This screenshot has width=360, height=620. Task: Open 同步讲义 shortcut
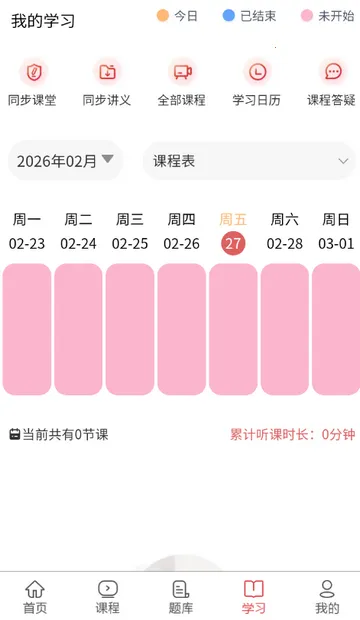[107, 82]
